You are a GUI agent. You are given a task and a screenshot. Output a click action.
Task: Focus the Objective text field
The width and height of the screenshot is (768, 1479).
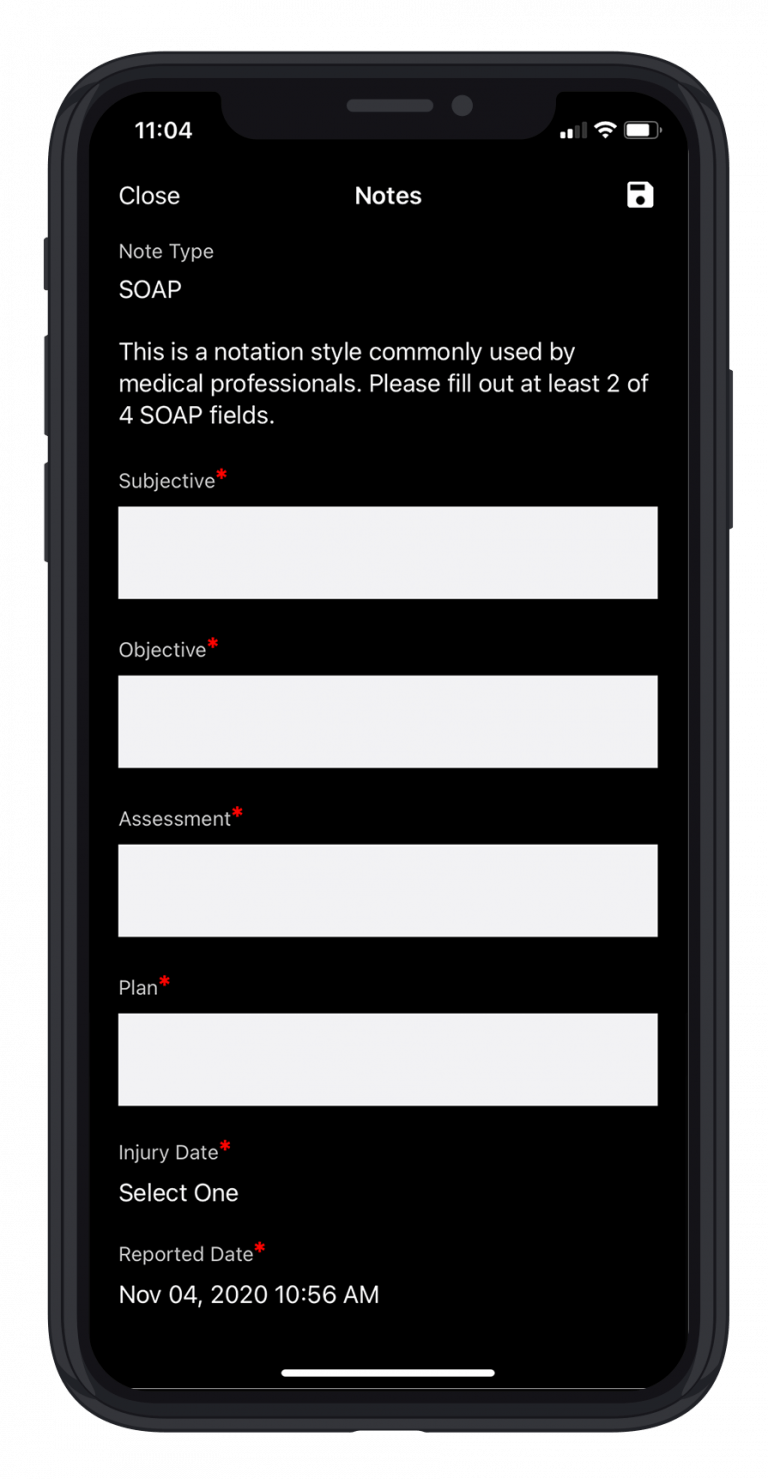(388, 721)
